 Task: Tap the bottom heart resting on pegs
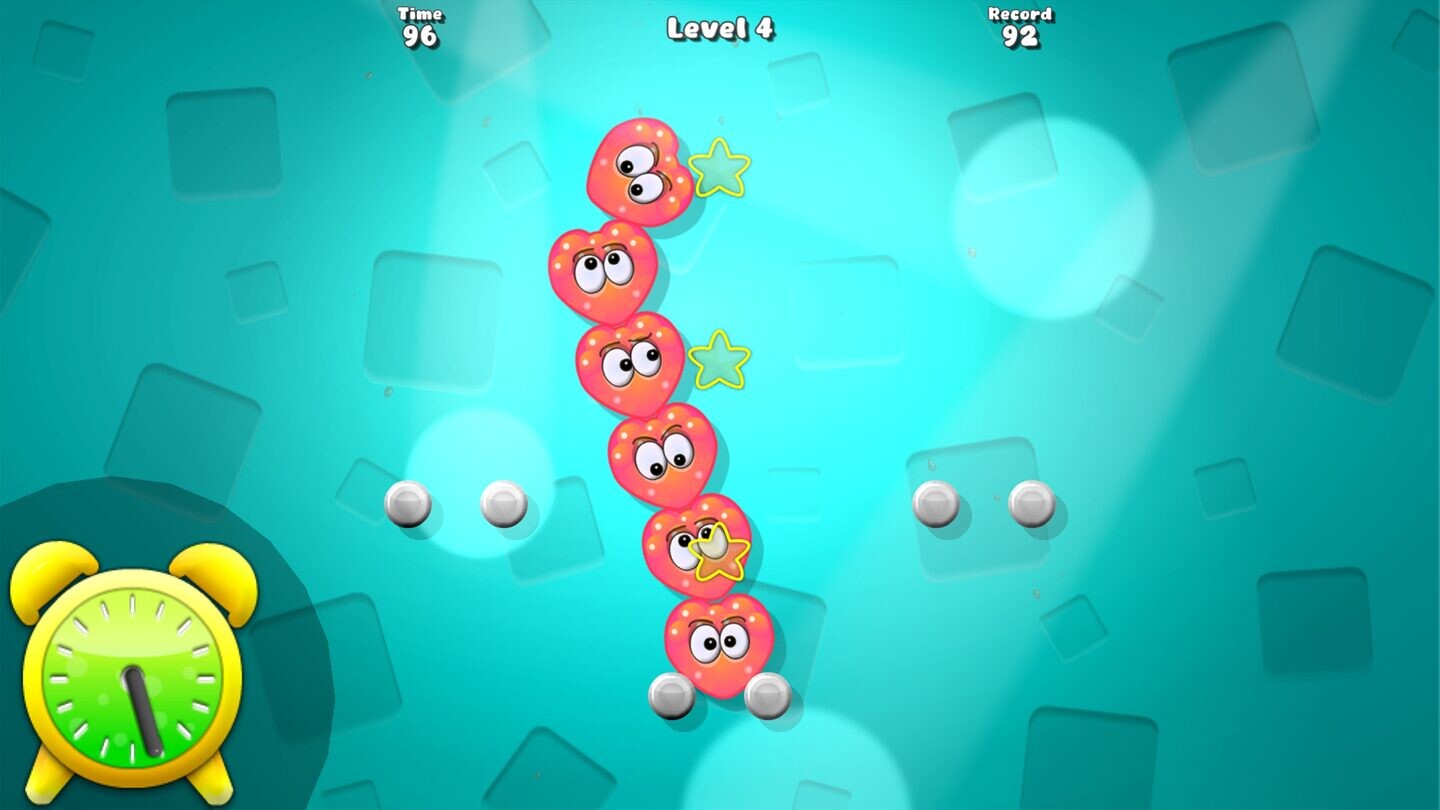click(718, 643)
